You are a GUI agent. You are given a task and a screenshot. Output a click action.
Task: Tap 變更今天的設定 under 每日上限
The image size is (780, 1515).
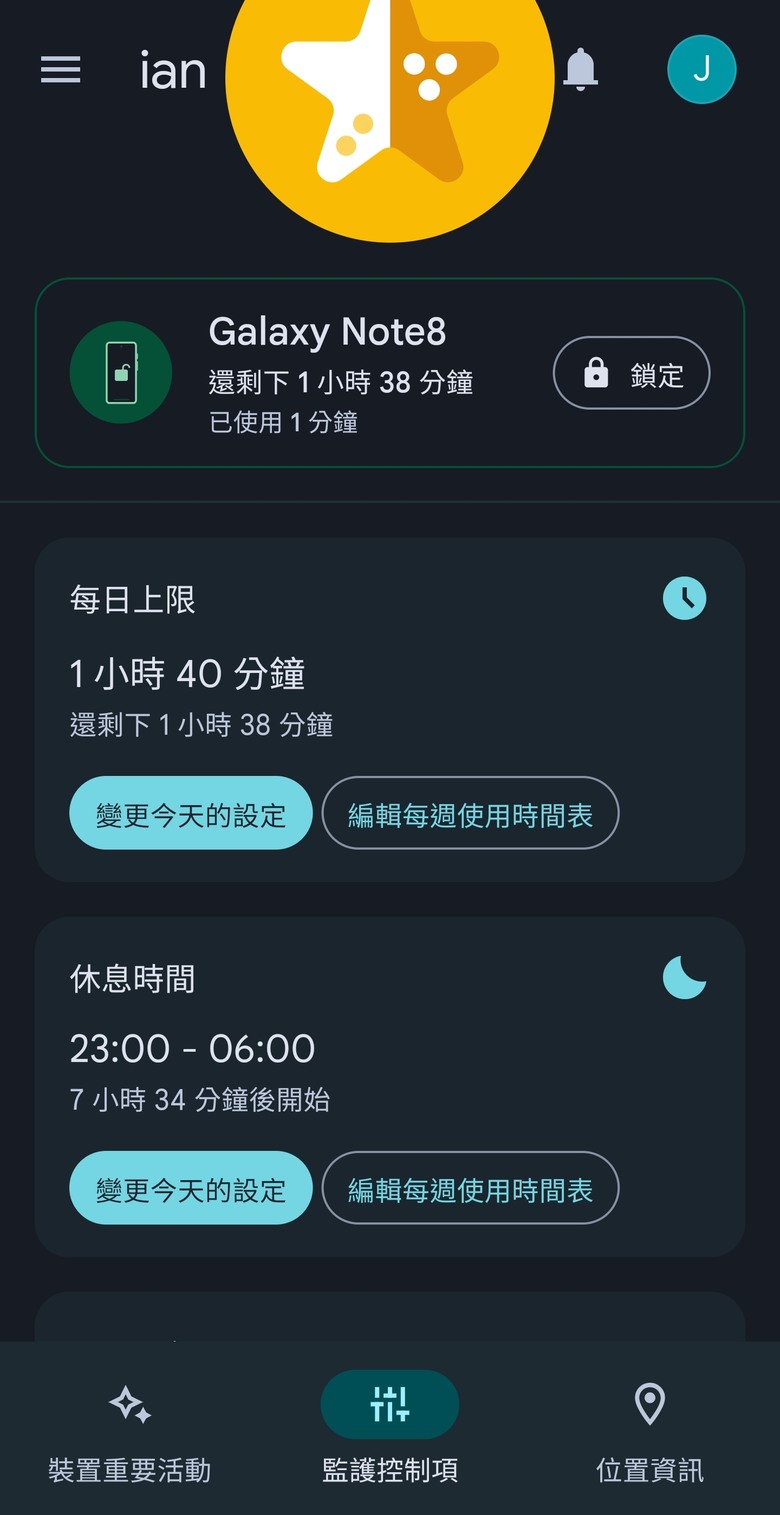(x=191, y=813)
